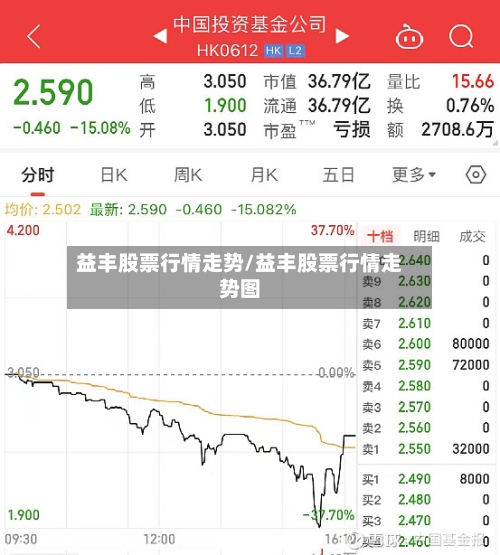The width and height of the screenshot is (500, 555).
Task: Expand the 更多 chart options dropdown
Action: click(414, 175)
